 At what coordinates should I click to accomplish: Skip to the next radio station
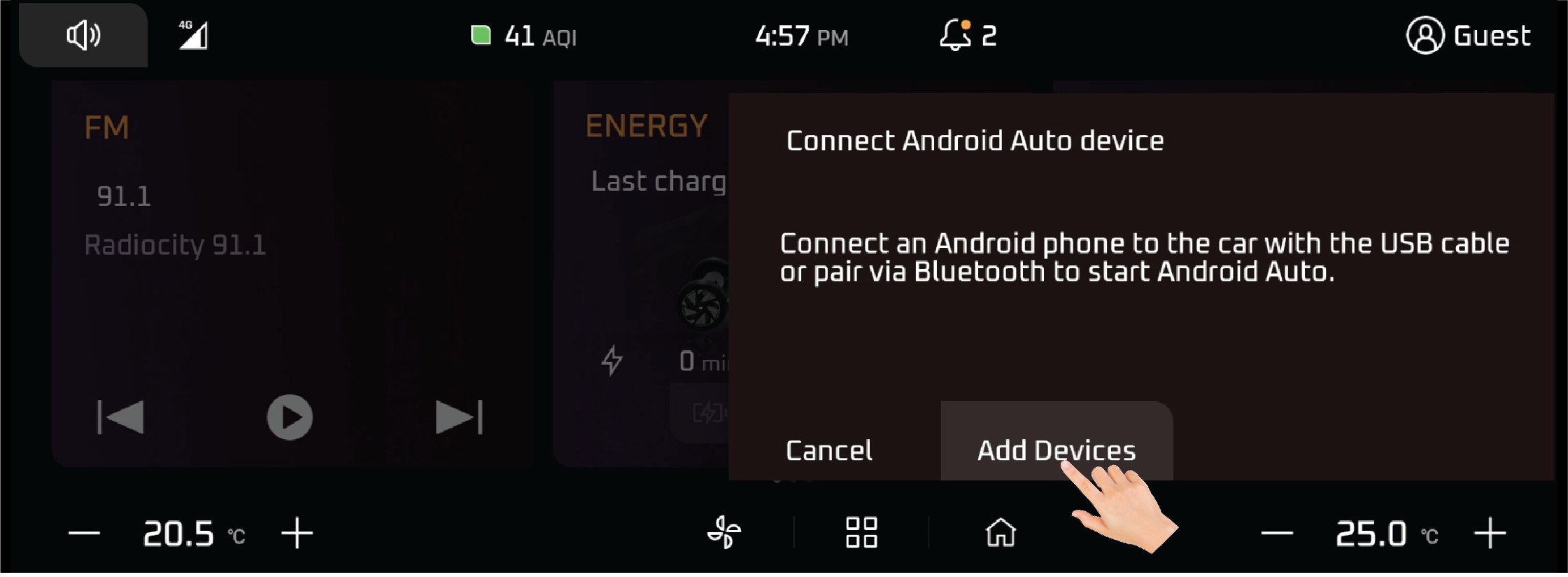(x=459, y=417)
